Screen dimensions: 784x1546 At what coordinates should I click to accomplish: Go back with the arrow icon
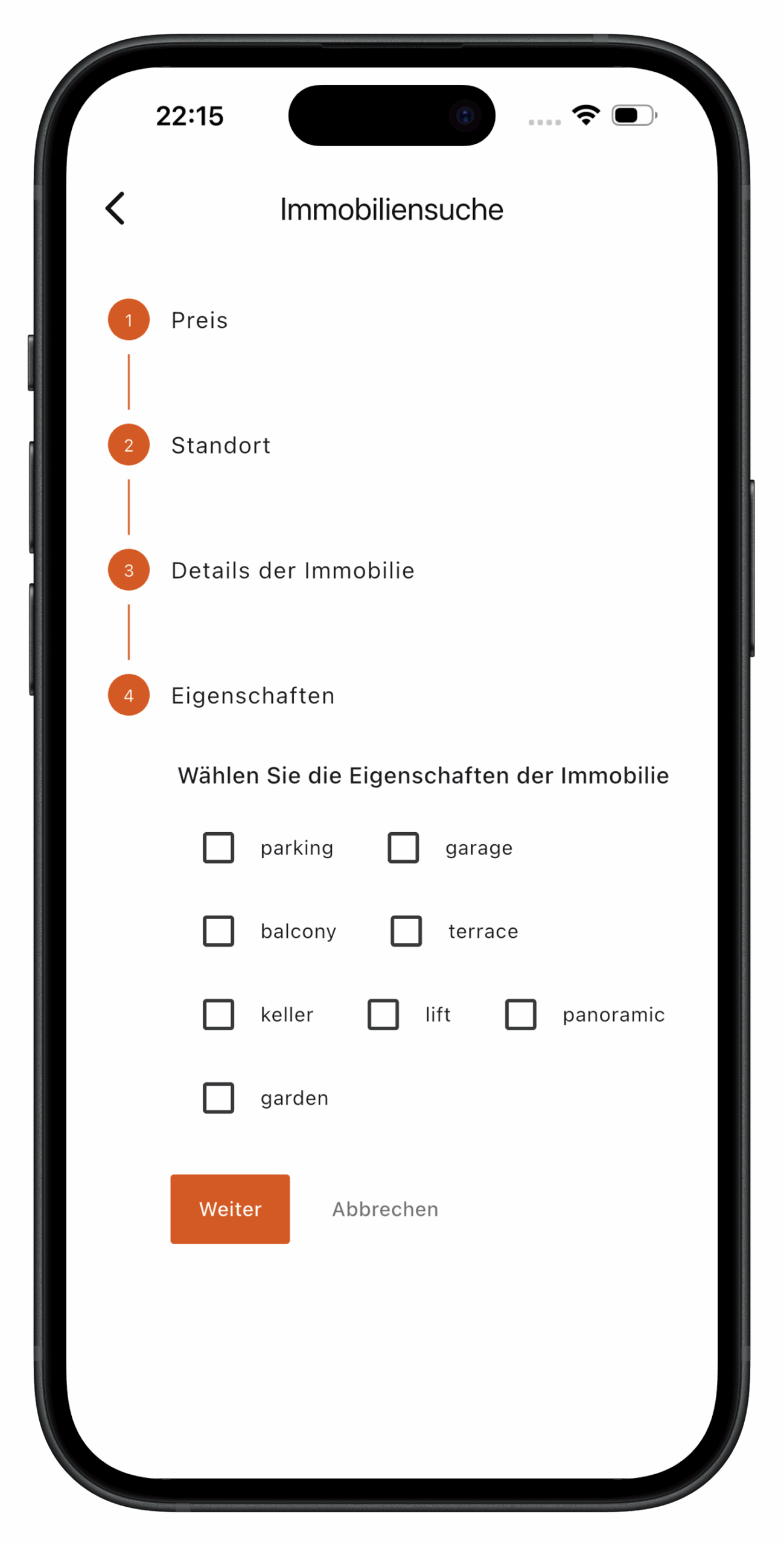pyautogui.click(x=115, y=208)
